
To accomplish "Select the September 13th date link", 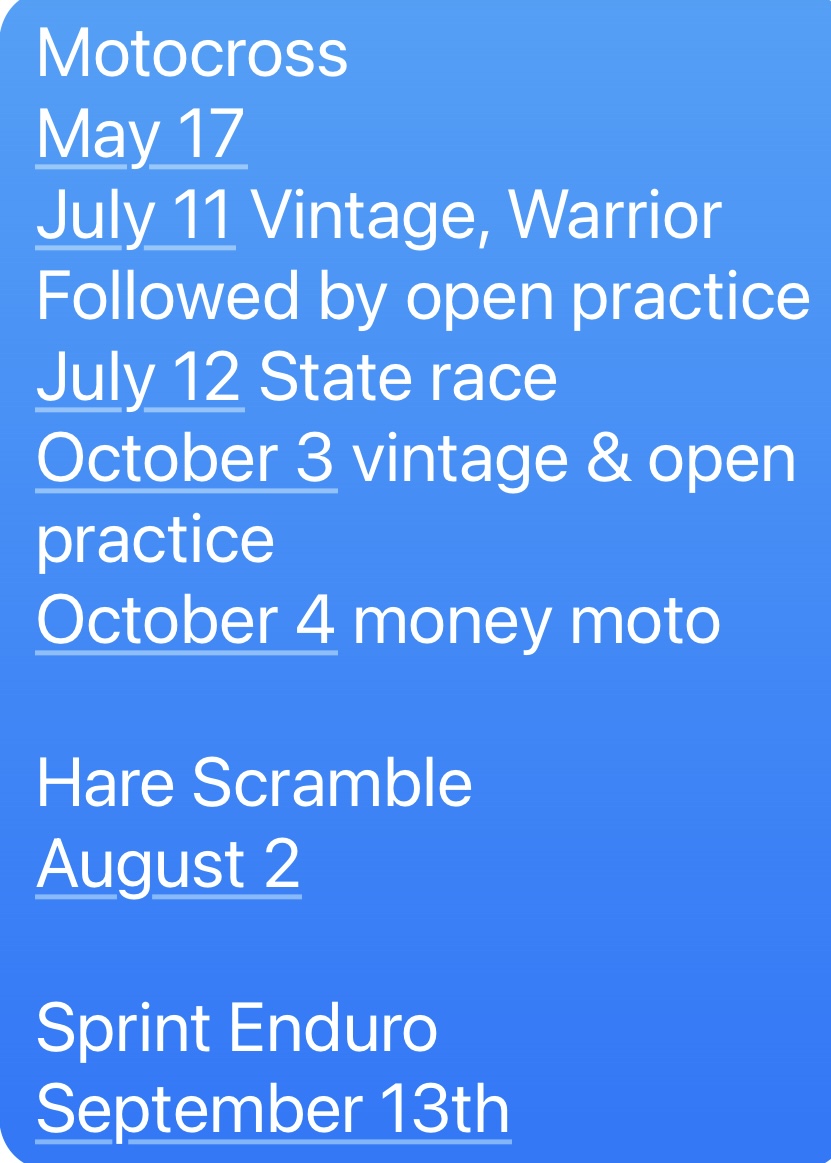I will 272,1109.
